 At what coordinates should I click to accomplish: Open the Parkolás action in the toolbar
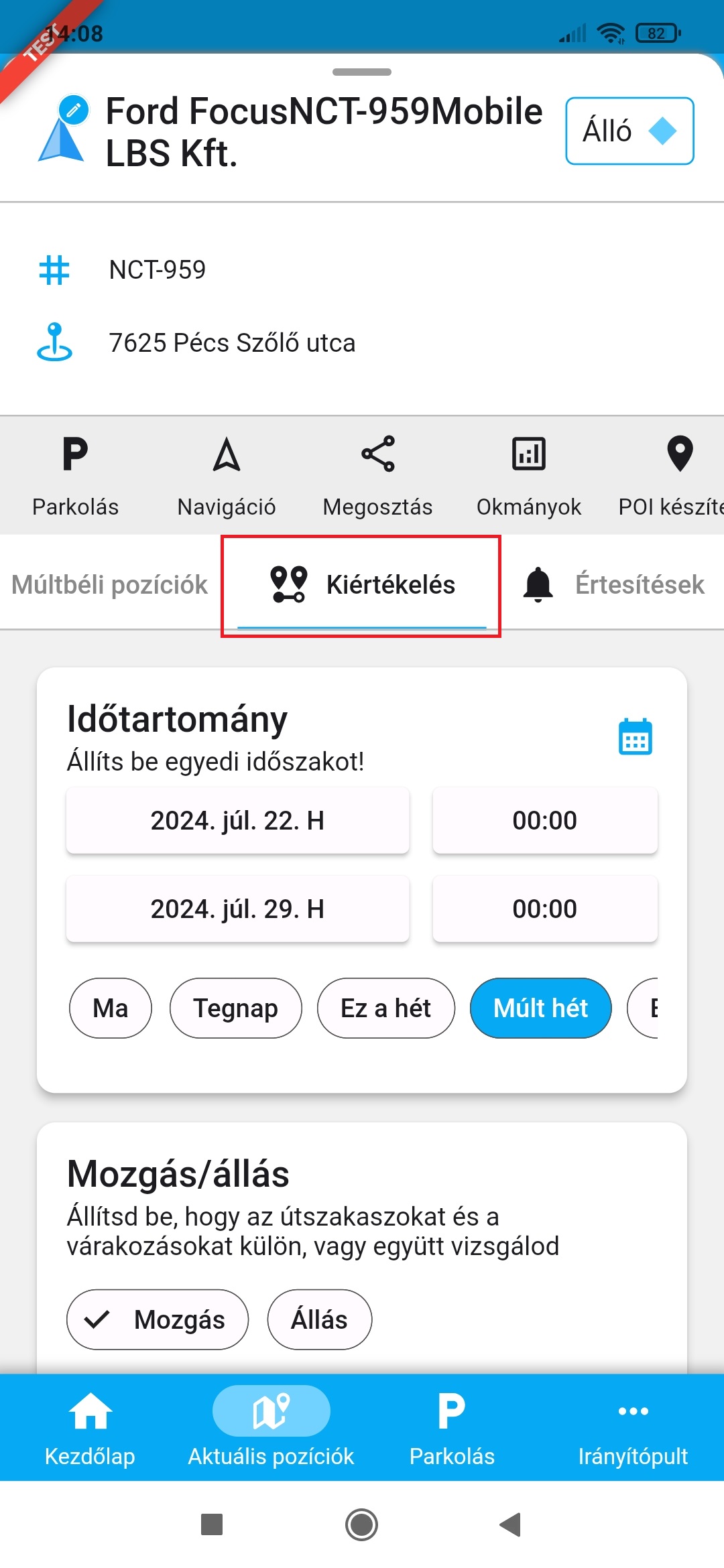75,475
